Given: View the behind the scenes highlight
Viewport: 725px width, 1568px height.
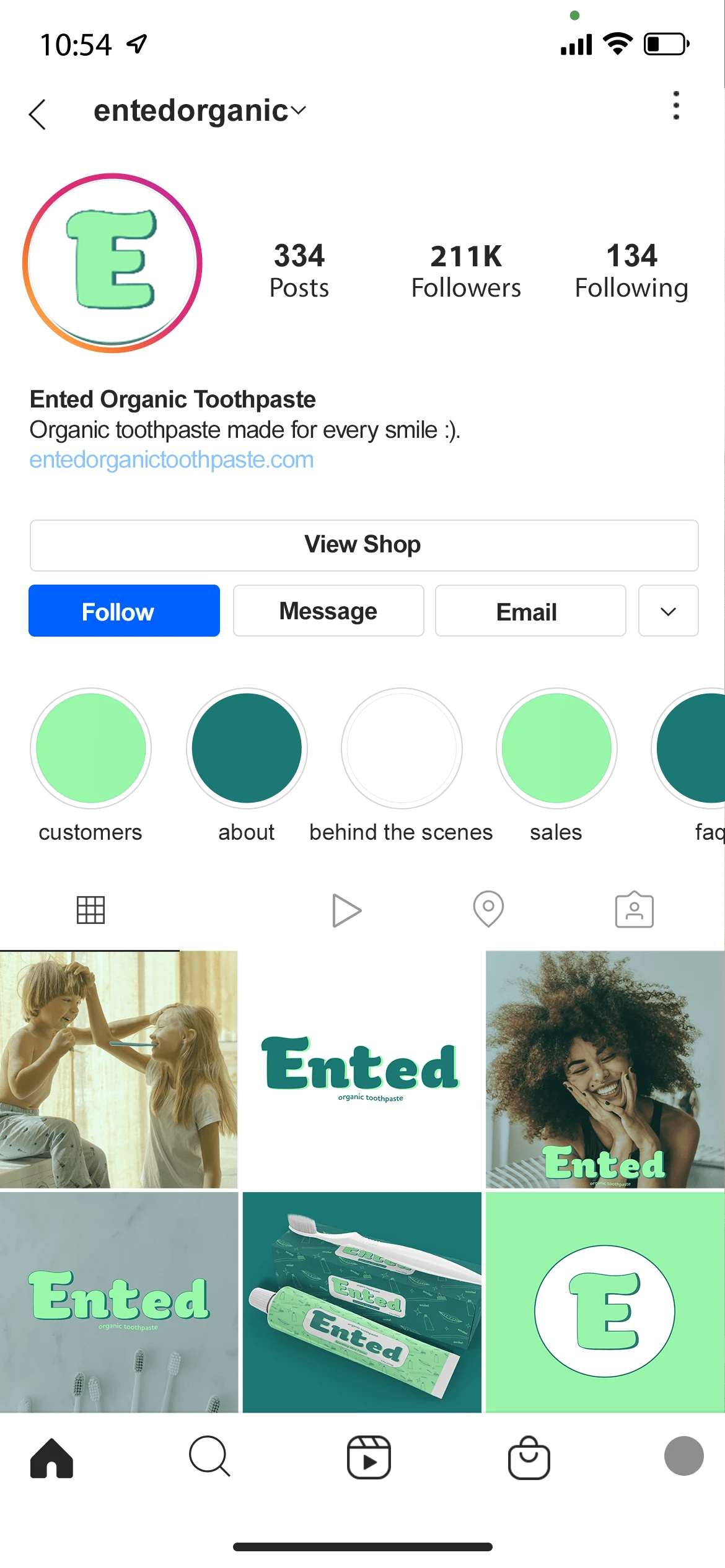Looking at the screenshot, I should pos(402,748).
